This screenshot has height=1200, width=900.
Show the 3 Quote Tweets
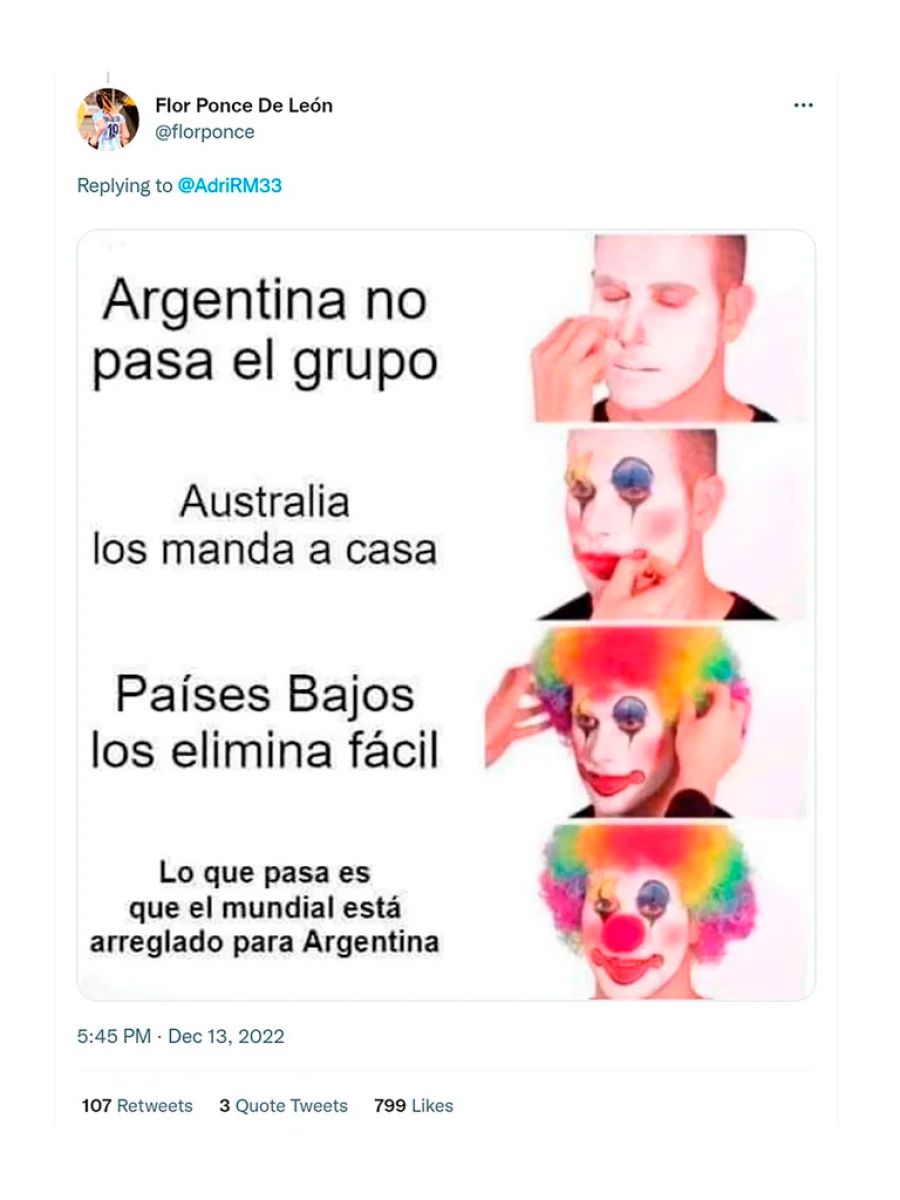pyautogui.click(x=283, y=1105)
